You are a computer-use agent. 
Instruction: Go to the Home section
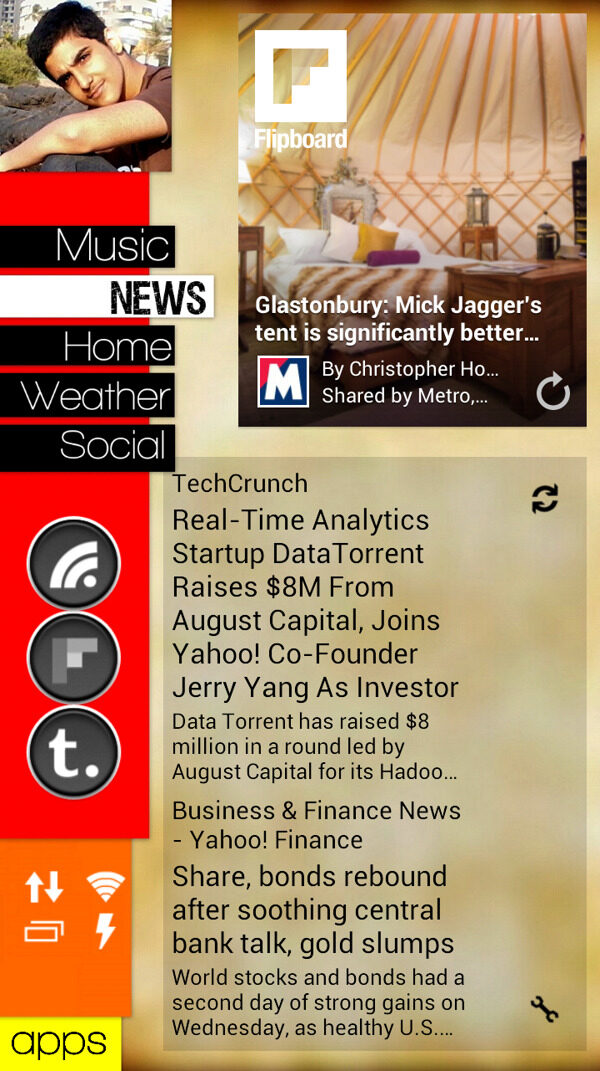pyautogui.click(x=116, y=347)
